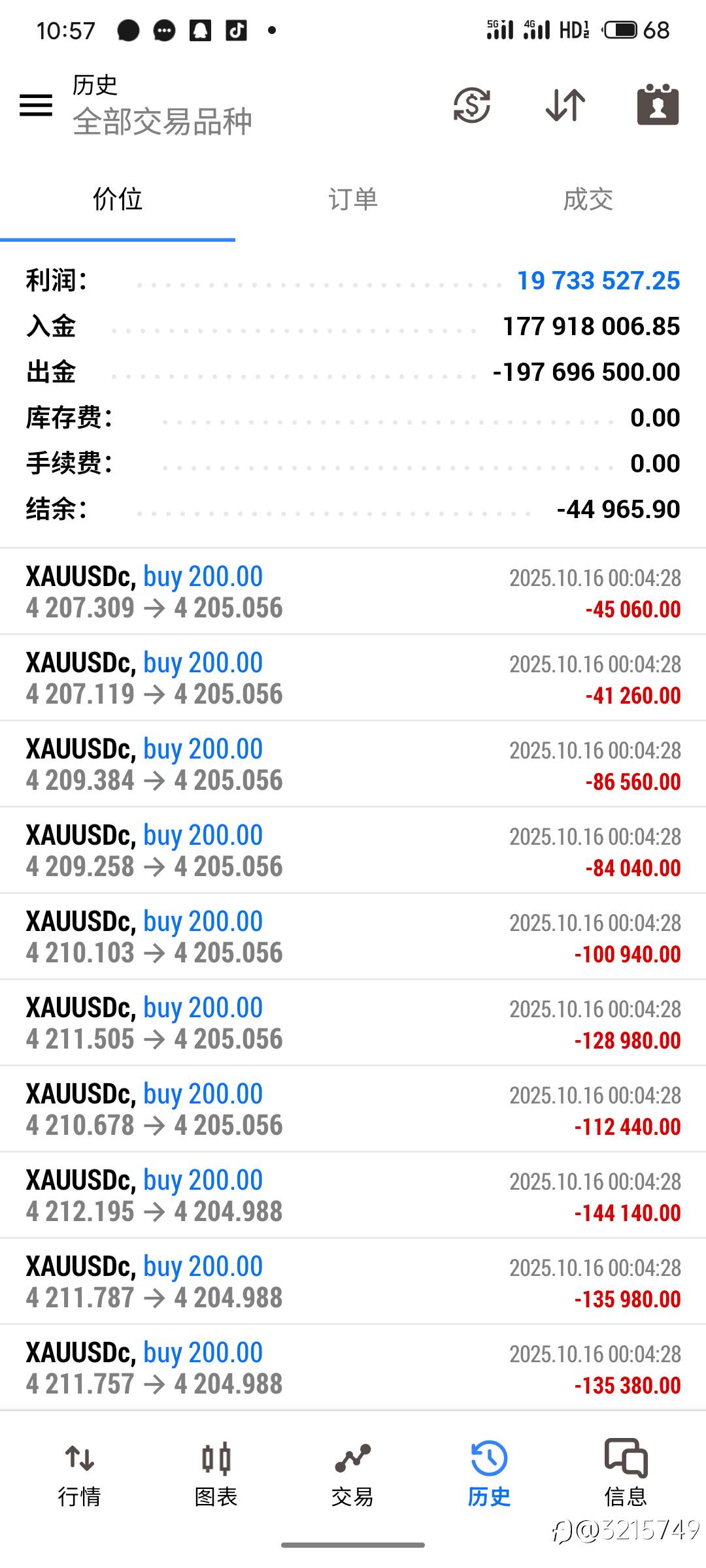
Task: Tap the deposit/sync circular icon
Action: [470, 106]
